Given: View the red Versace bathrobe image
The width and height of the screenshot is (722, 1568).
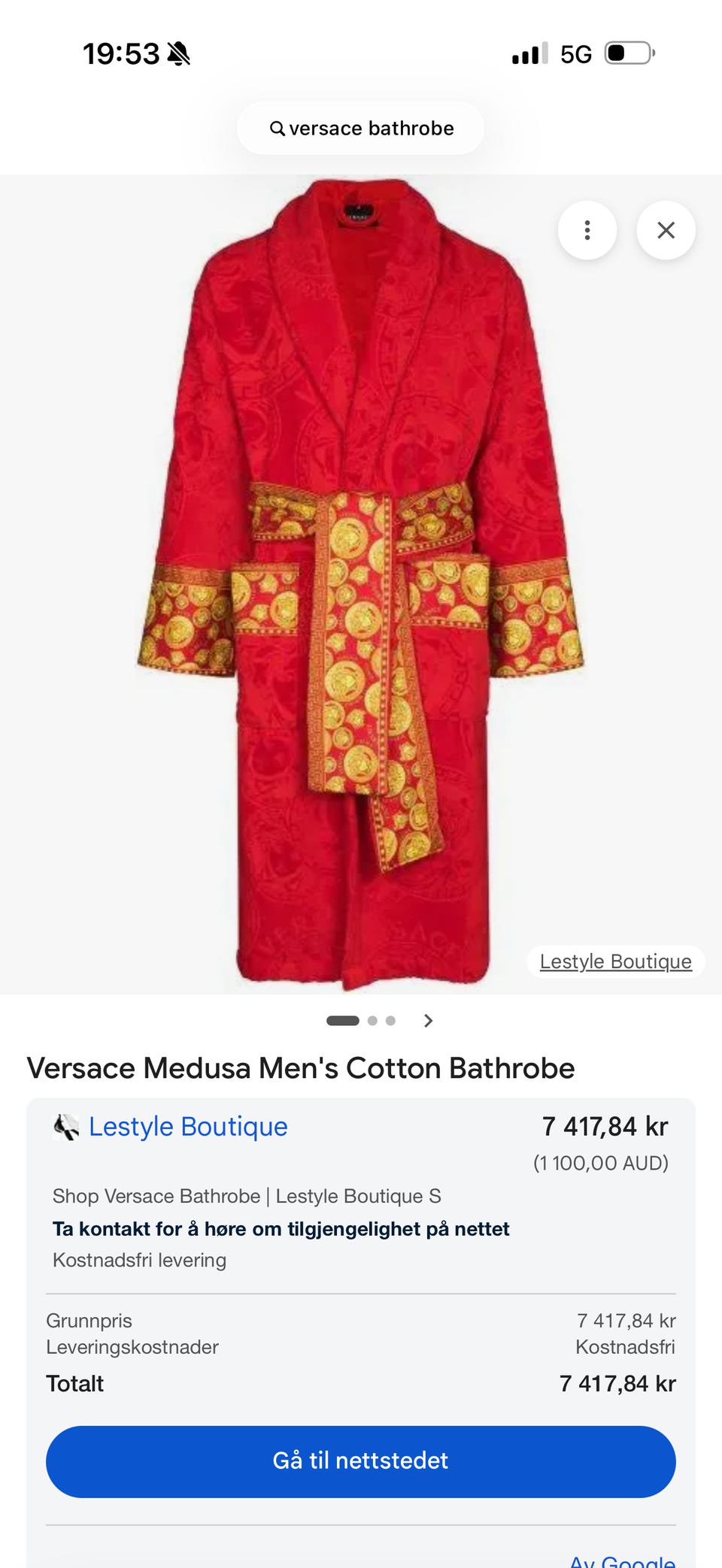Looking at the screenshot, I should [361, 584].
